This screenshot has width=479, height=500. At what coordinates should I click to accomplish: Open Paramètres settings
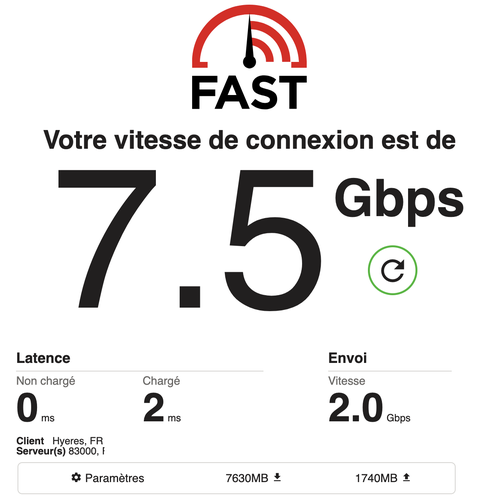[x=108, y=478]
